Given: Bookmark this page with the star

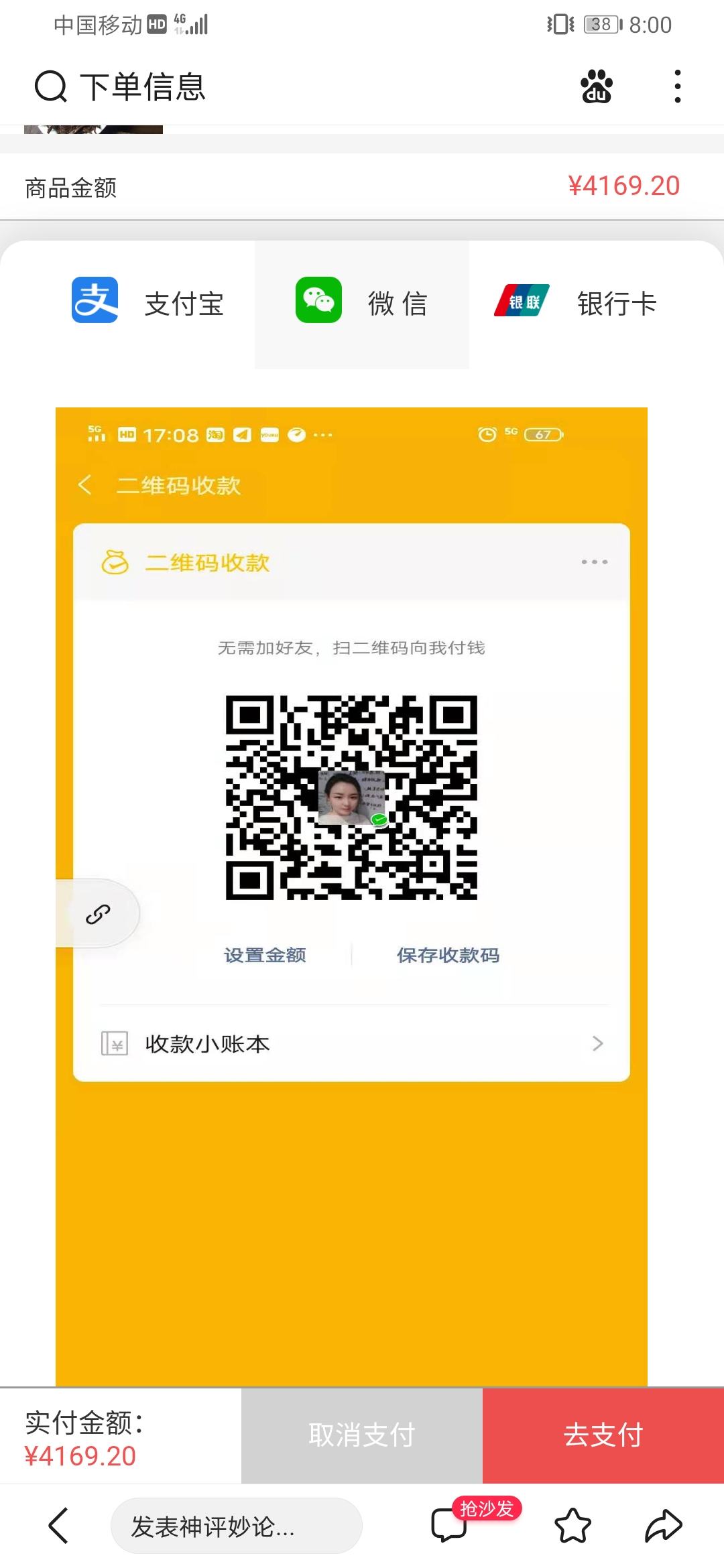Looking at the screenshot, I should click(572, 1526).
